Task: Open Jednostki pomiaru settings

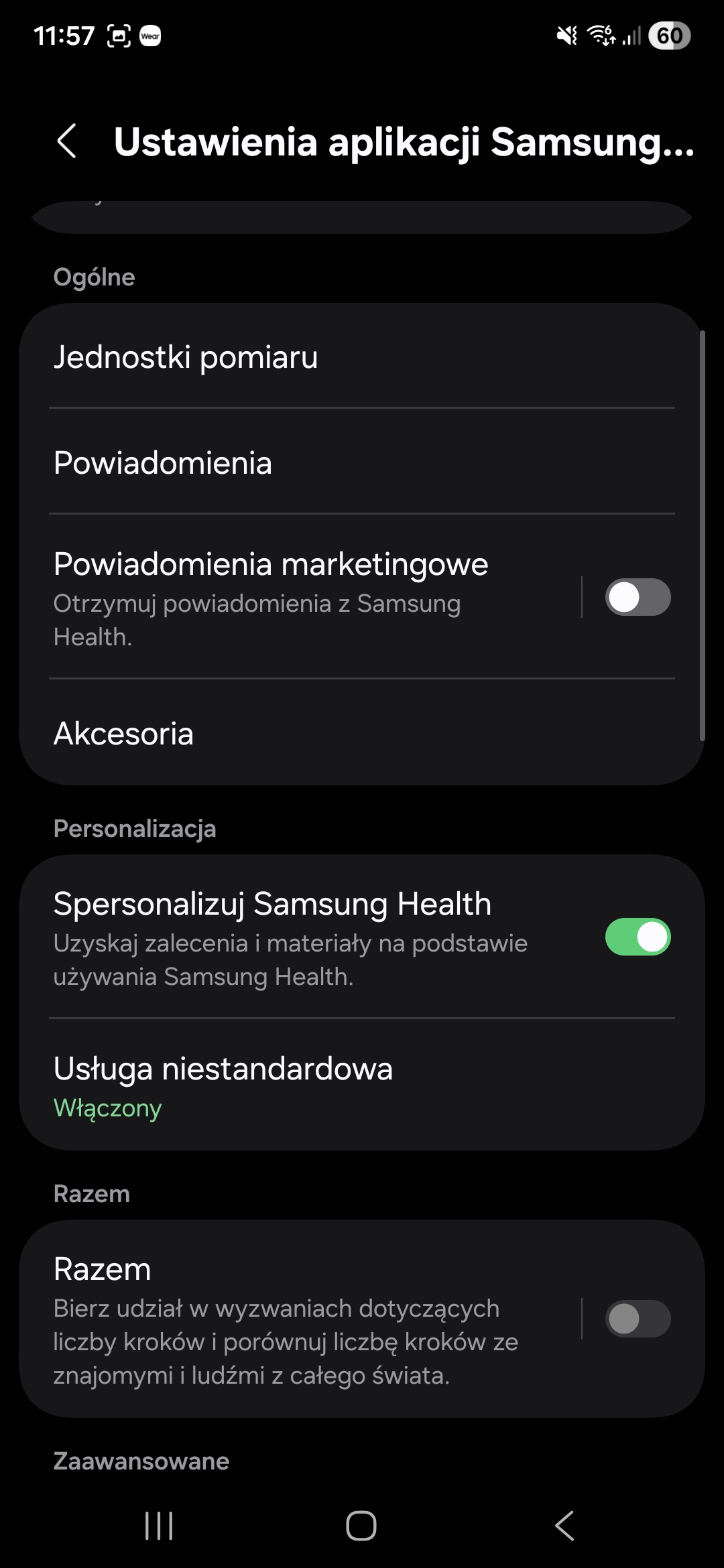Action: pos(362,356)
